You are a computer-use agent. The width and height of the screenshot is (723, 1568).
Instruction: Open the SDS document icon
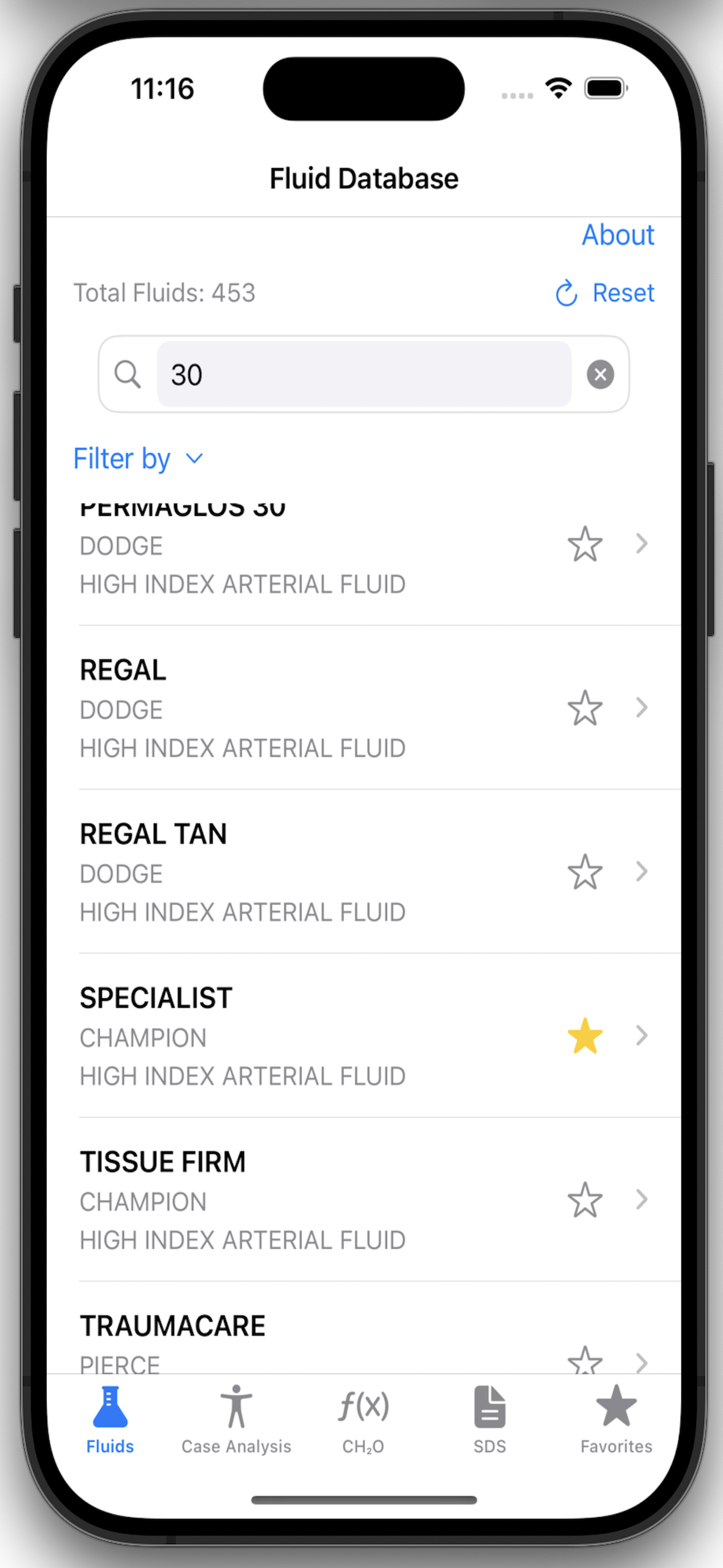click(x=489, y=1411)
